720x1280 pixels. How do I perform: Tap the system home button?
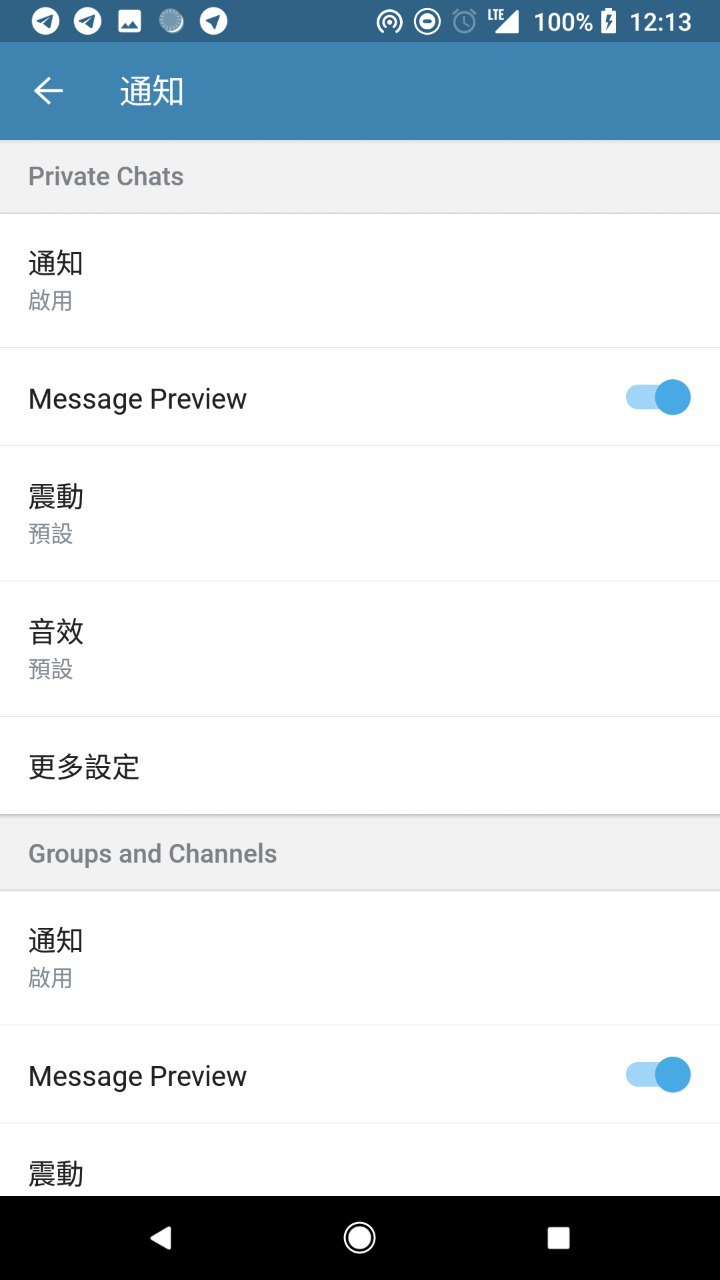coord(359,1238)
